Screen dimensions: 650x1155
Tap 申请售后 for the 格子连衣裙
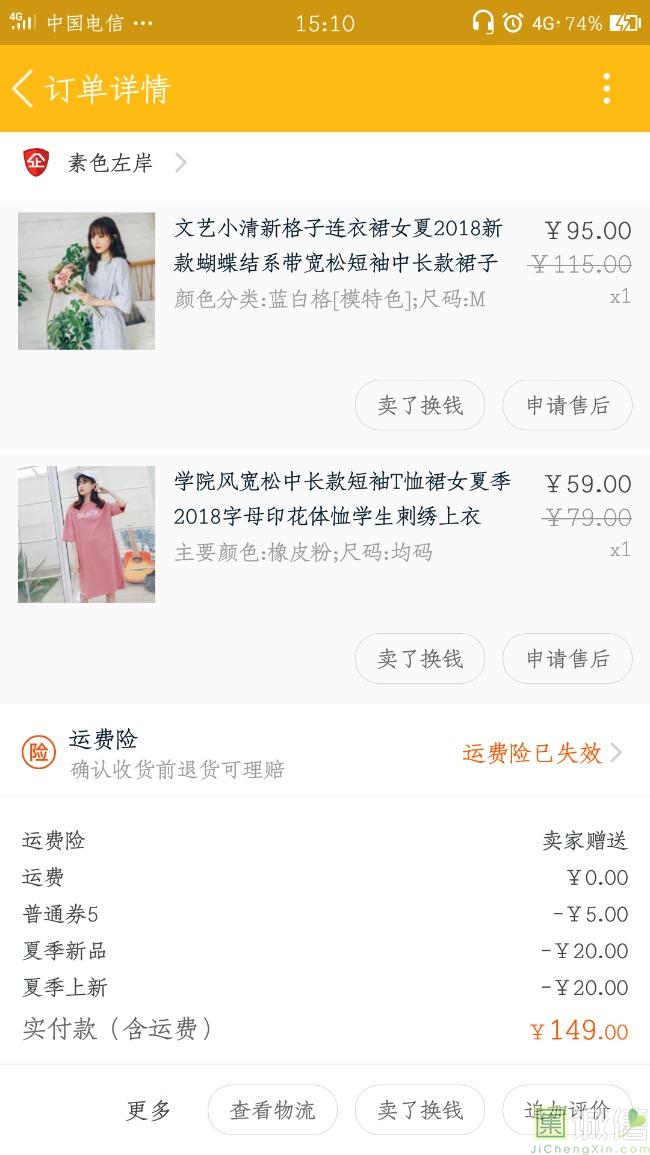[567, 405]
